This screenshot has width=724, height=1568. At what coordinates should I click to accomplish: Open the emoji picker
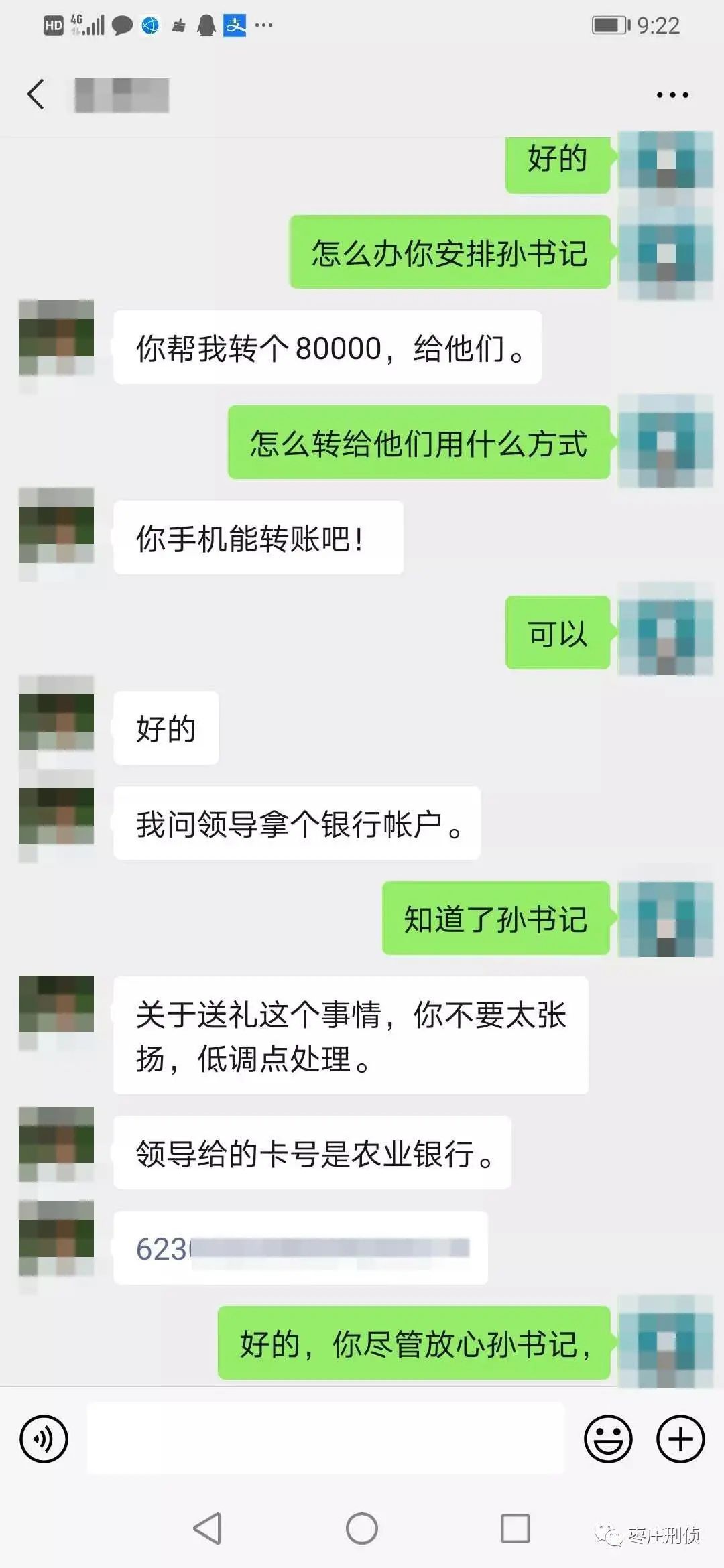tap(608, 1439)
